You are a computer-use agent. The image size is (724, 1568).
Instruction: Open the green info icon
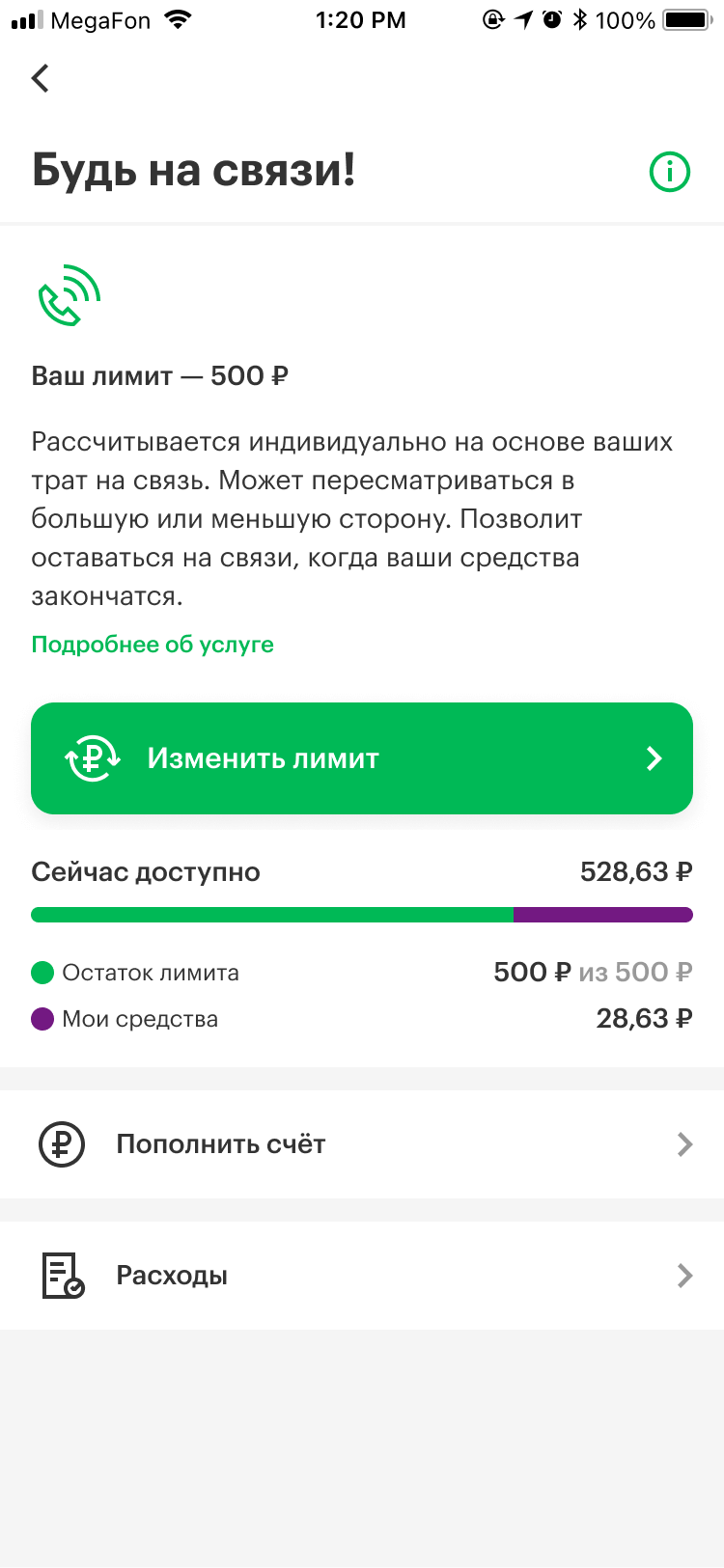coord(669,172)
